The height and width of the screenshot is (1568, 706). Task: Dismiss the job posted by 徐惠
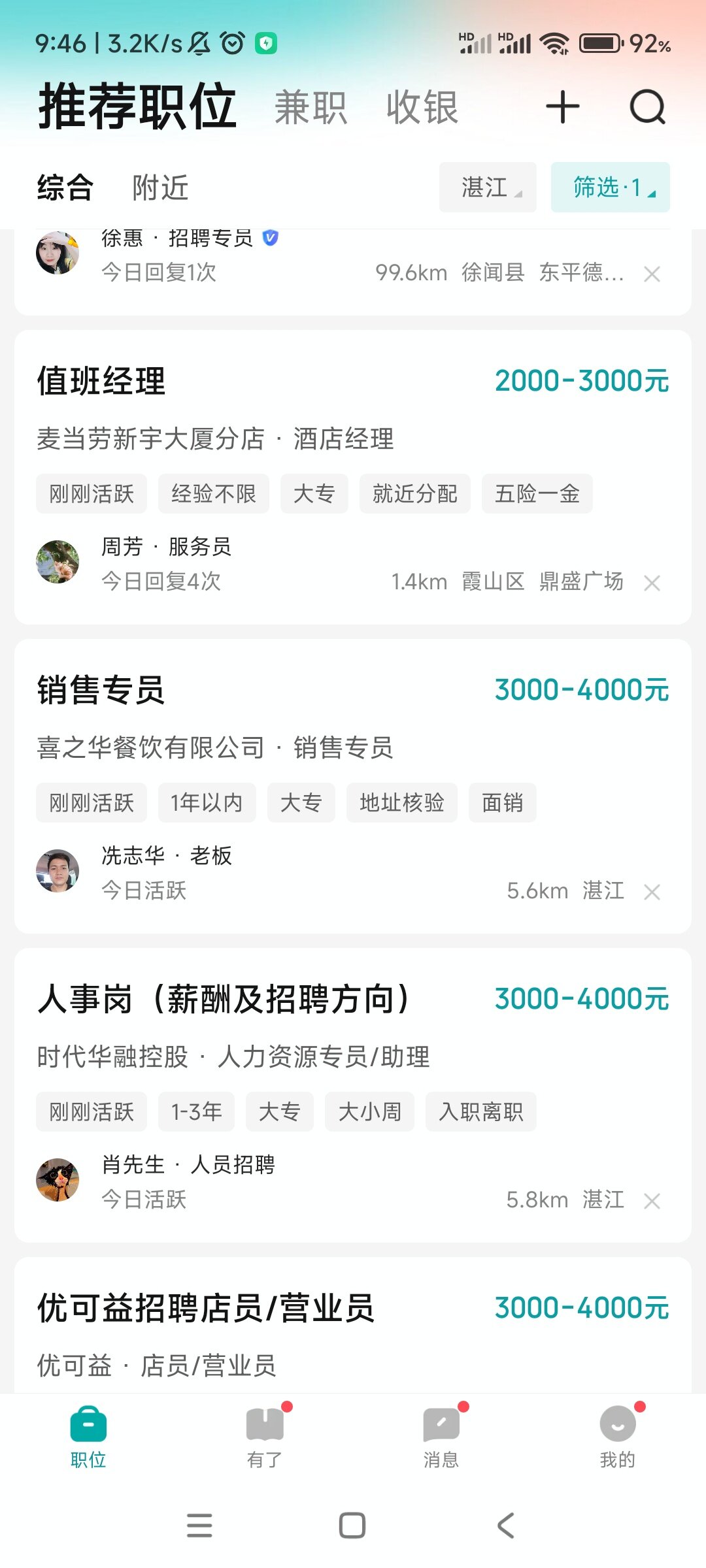[x=652, y=274]
